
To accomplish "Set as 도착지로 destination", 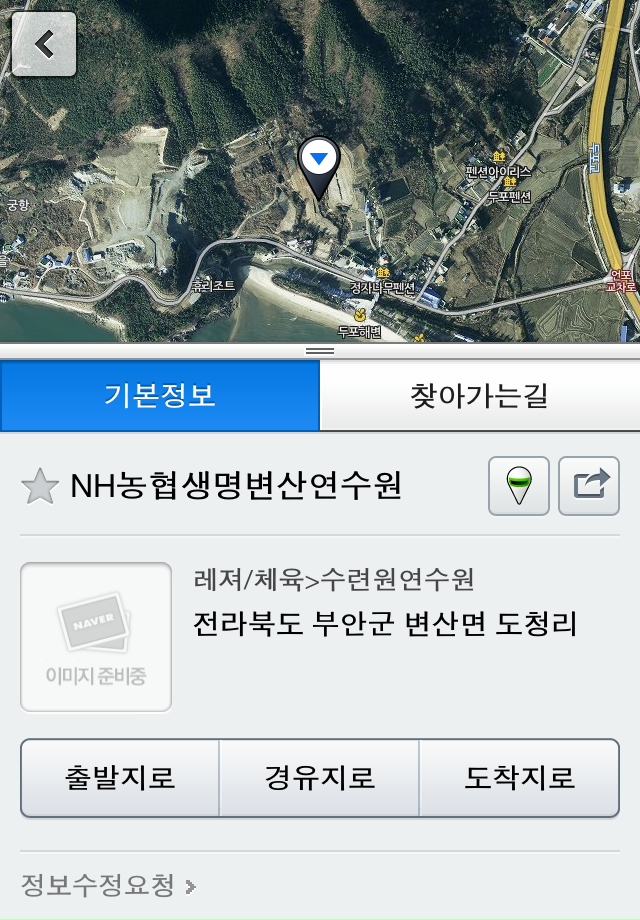I will pyautogui.click(x=519, y=778).
